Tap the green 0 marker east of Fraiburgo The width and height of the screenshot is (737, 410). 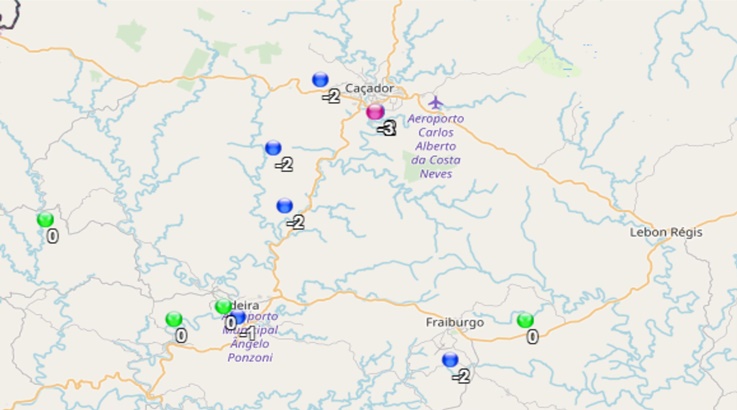(525, 320)
